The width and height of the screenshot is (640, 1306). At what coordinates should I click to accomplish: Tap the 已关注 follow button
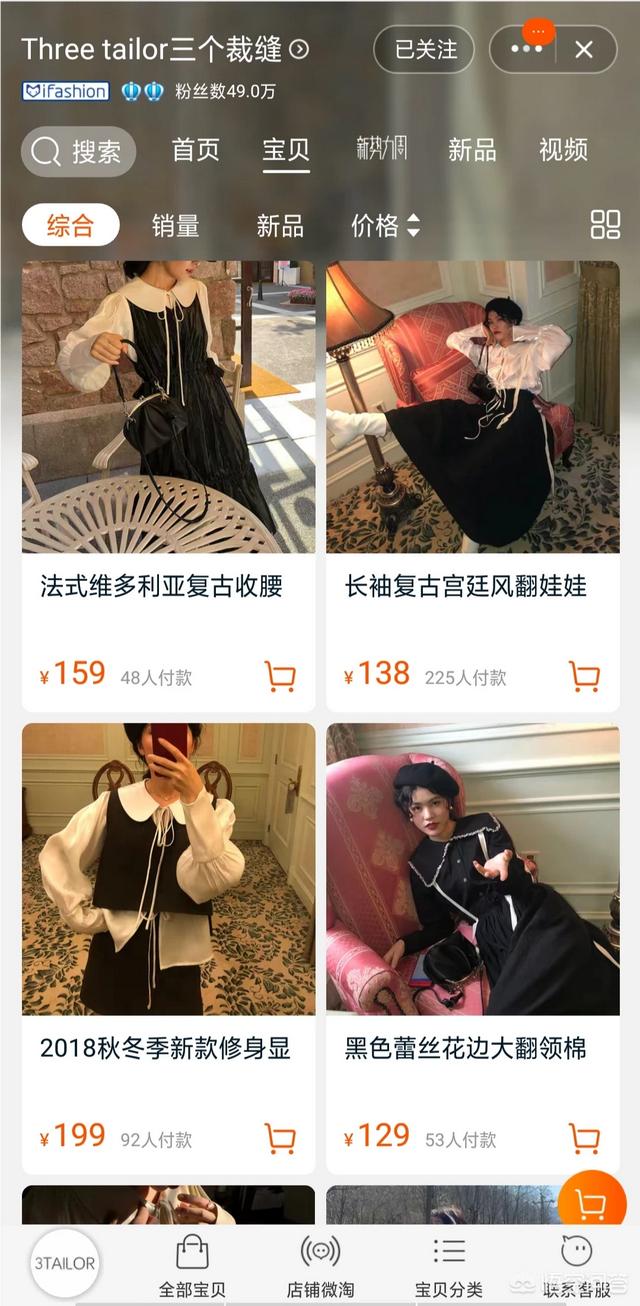pos(424,49)
